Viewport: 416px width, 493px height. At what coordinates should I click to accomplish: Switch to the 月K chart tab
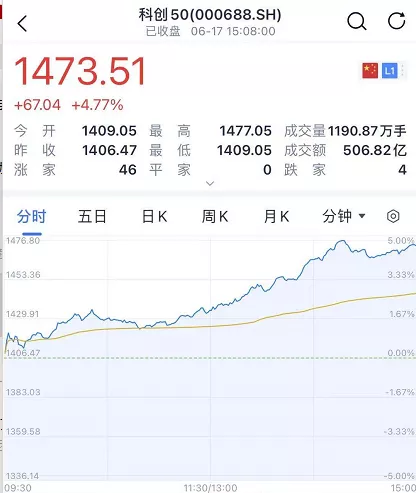tap(276, 217)
